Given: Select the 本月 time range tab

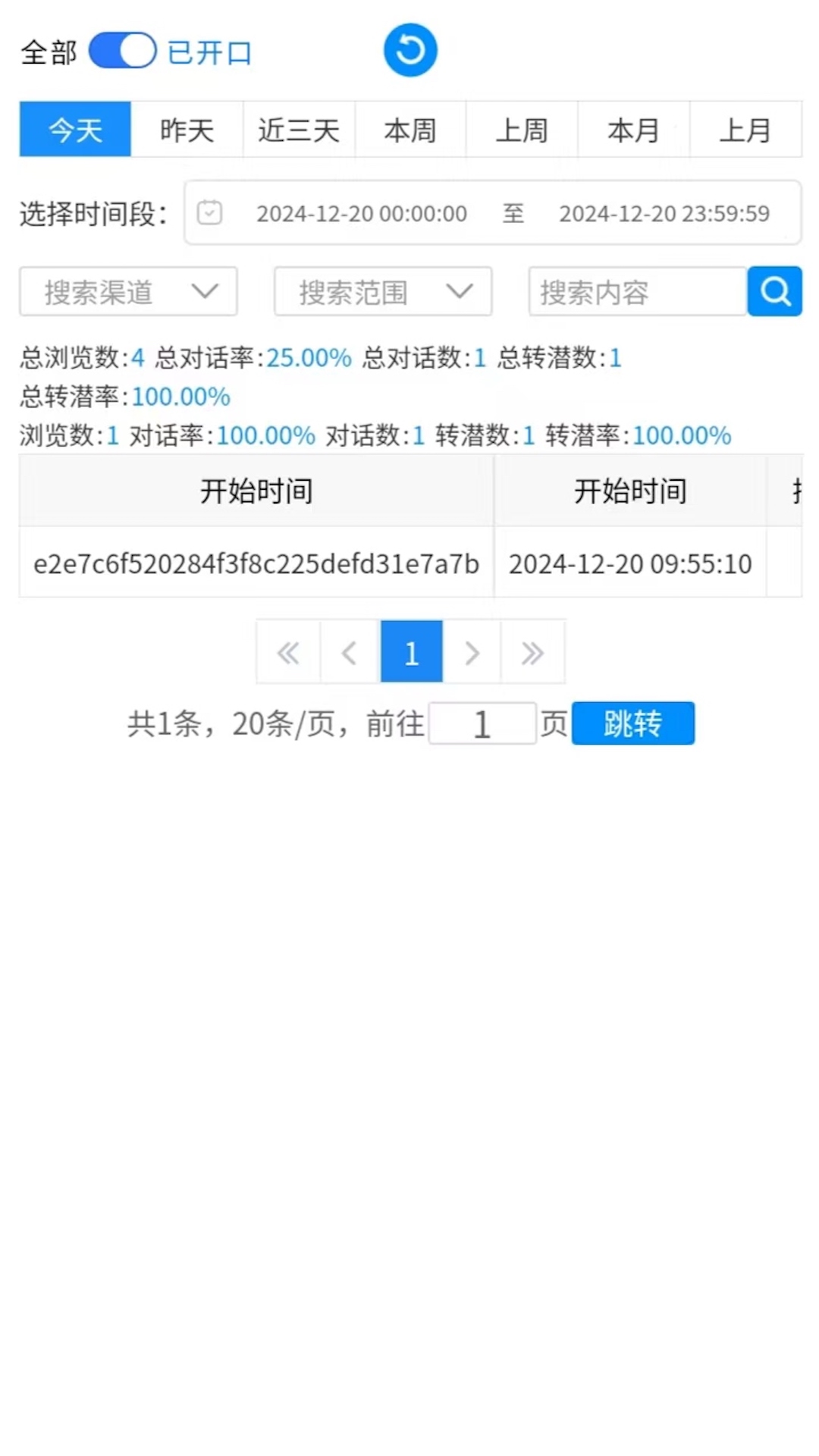Looking at the screenshot, I should click(634, 129).
